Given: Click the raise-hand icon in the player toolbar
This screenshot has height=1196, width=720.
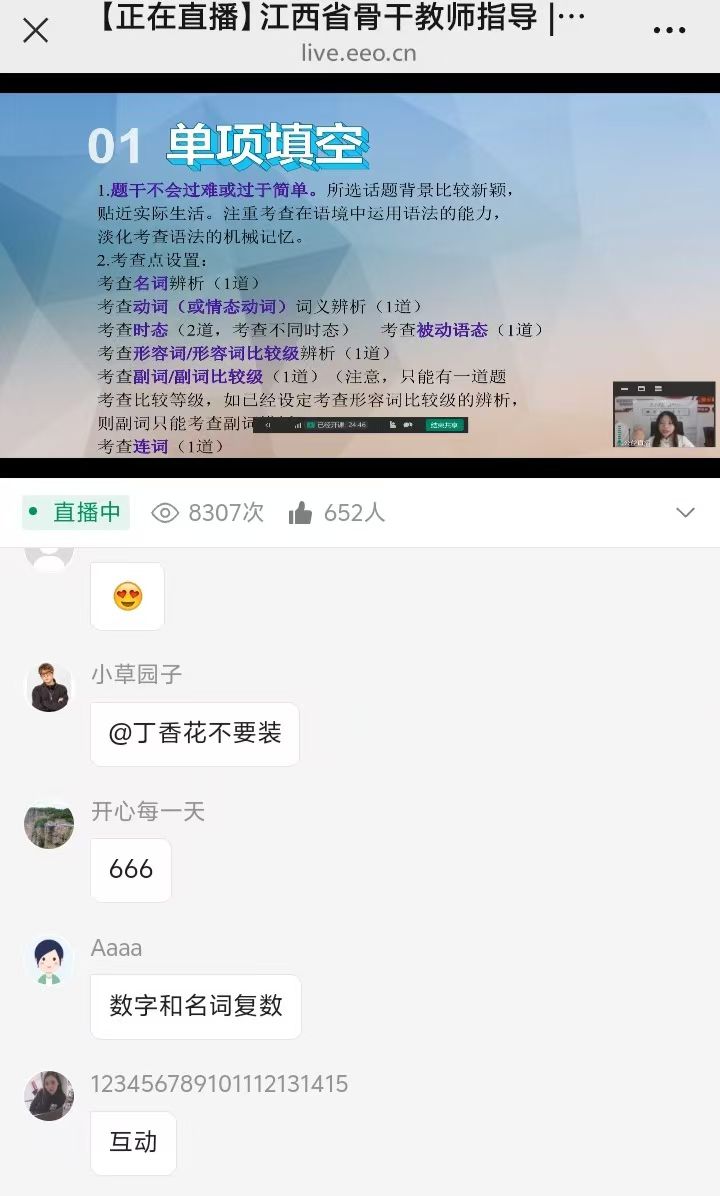Looking at the screenshot, I should click(x=392, y=425).
